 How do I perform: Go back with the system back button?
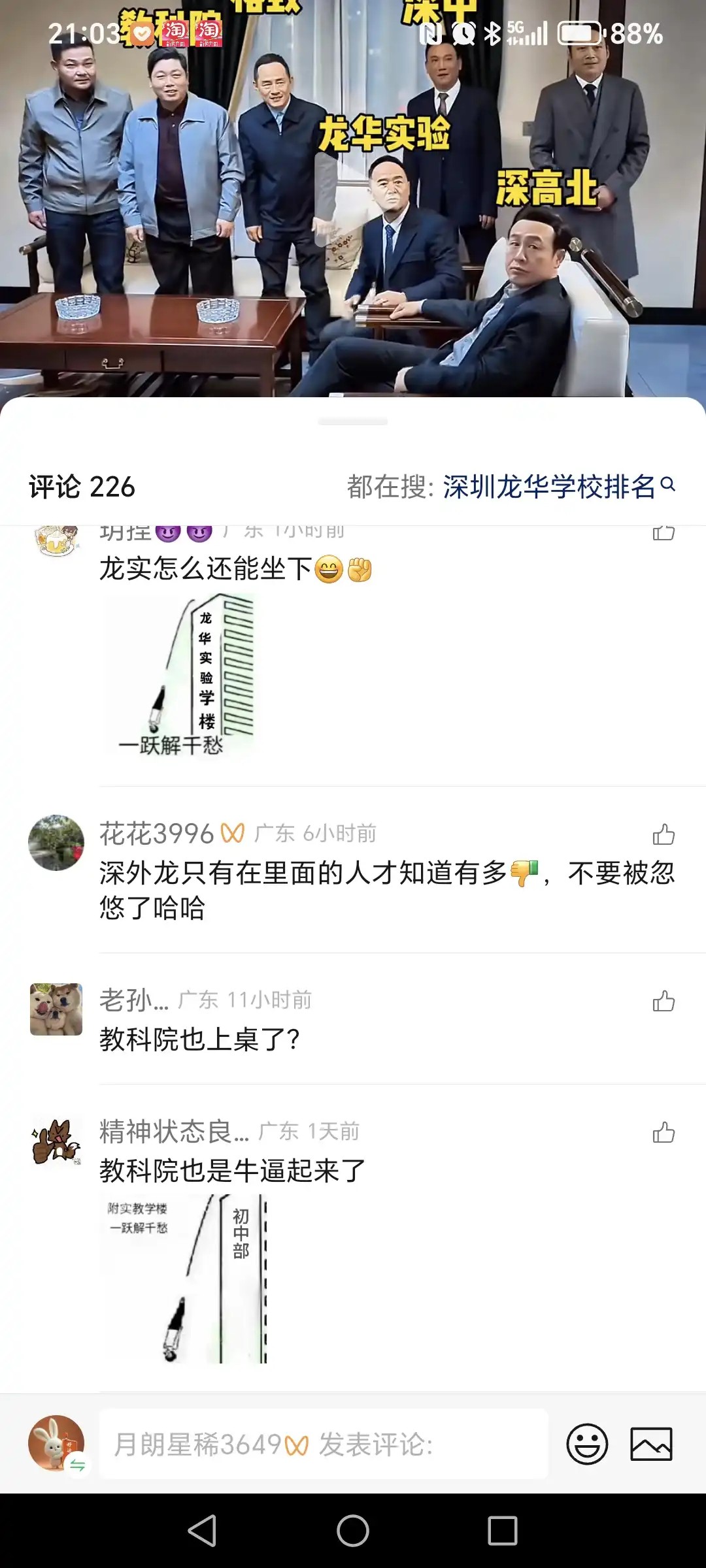pyautogui.click(x=202, y=1530)
